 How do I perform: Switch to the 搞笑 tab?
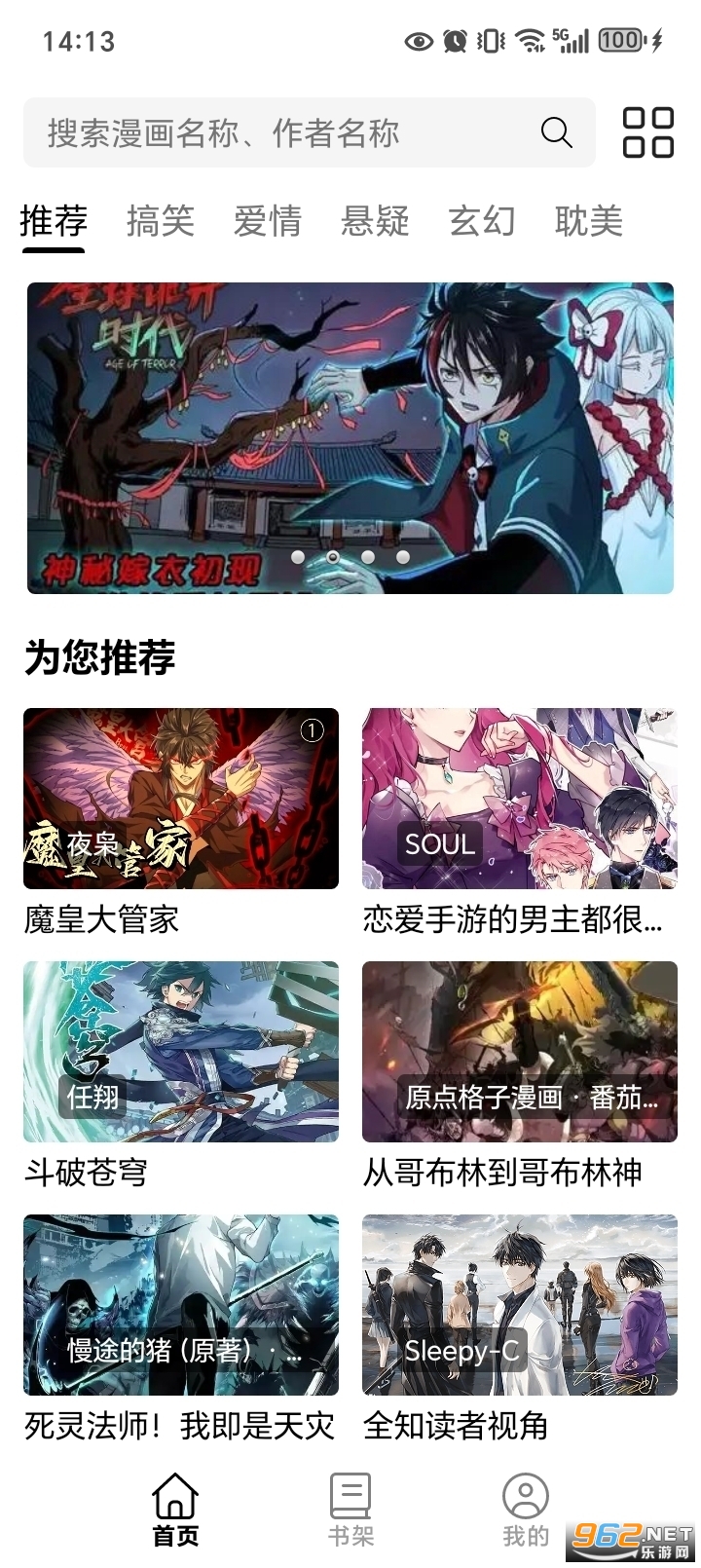click(x=161, y=222)
